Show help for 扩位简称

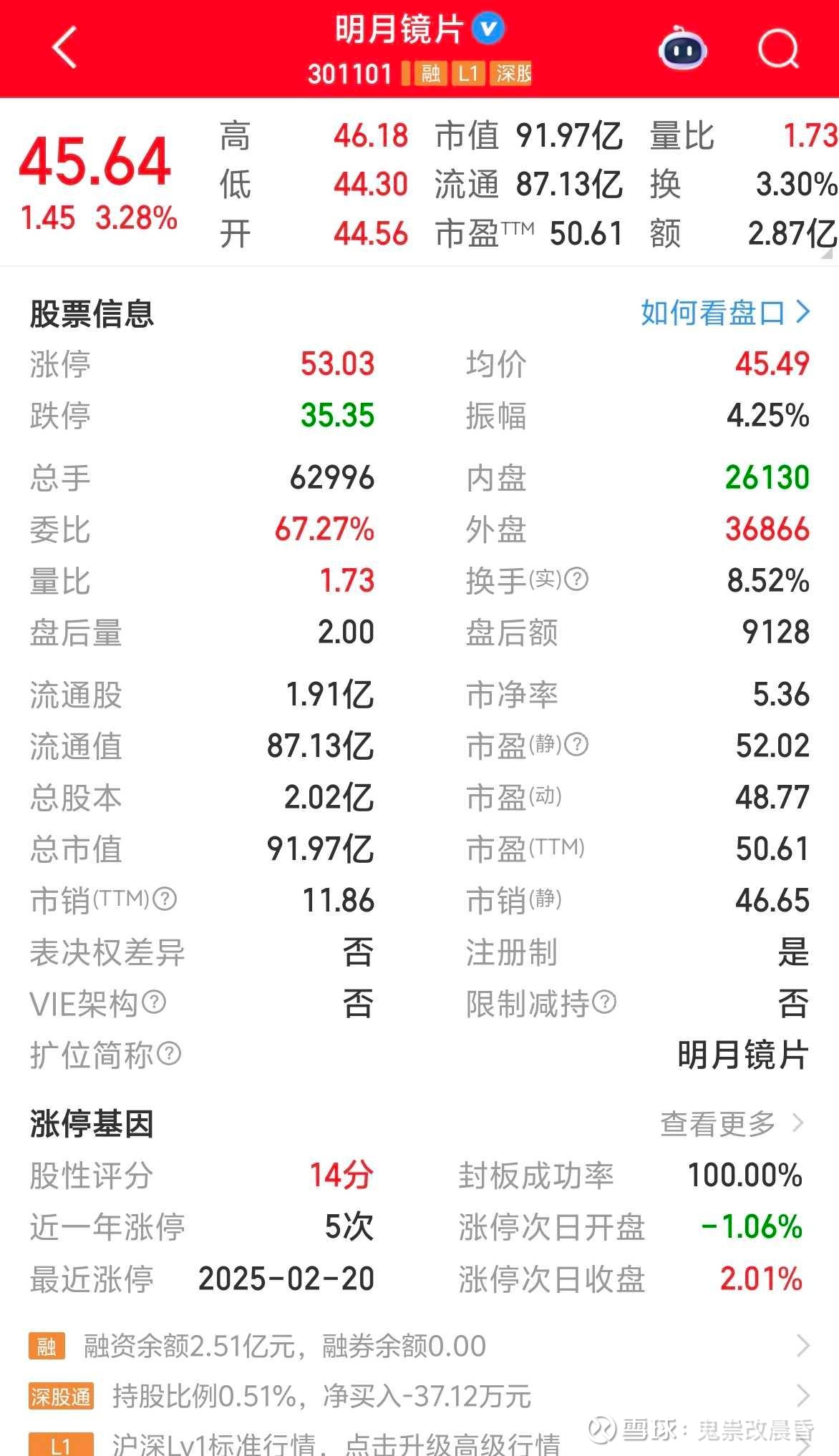169,1053
